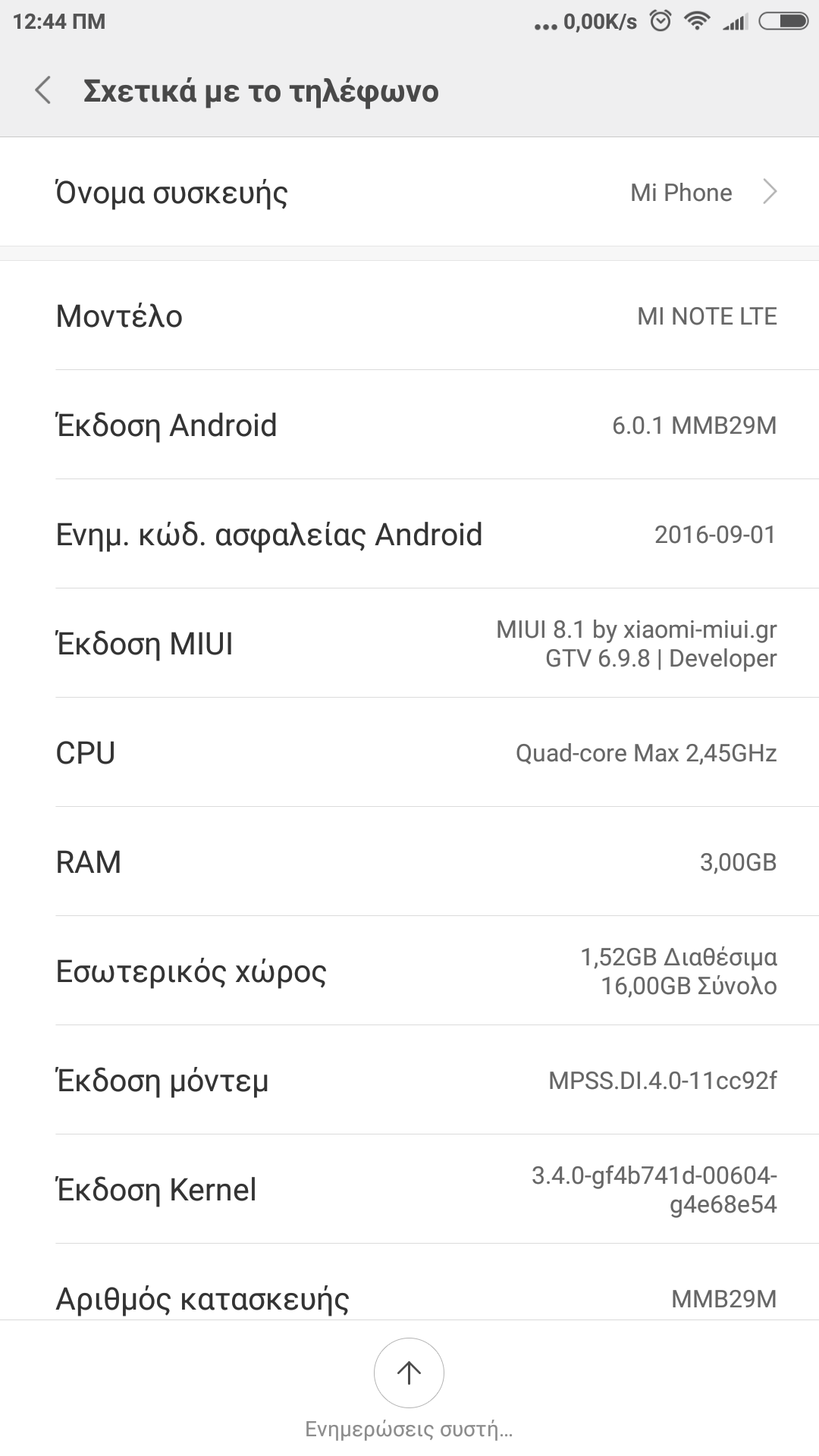Tap the CPU row

pos(409,753)
